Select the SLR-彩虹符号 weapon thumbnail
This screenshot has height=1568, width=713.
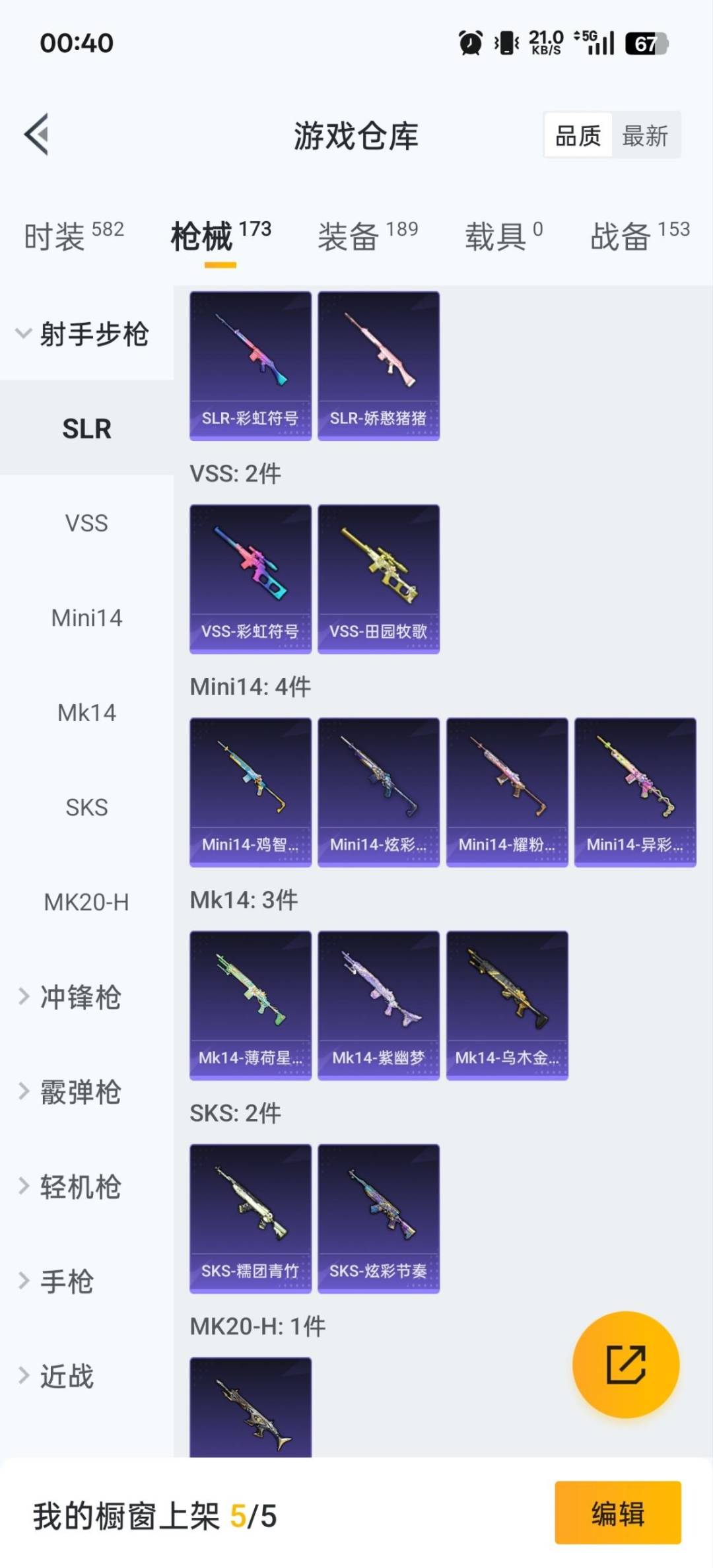250,363
